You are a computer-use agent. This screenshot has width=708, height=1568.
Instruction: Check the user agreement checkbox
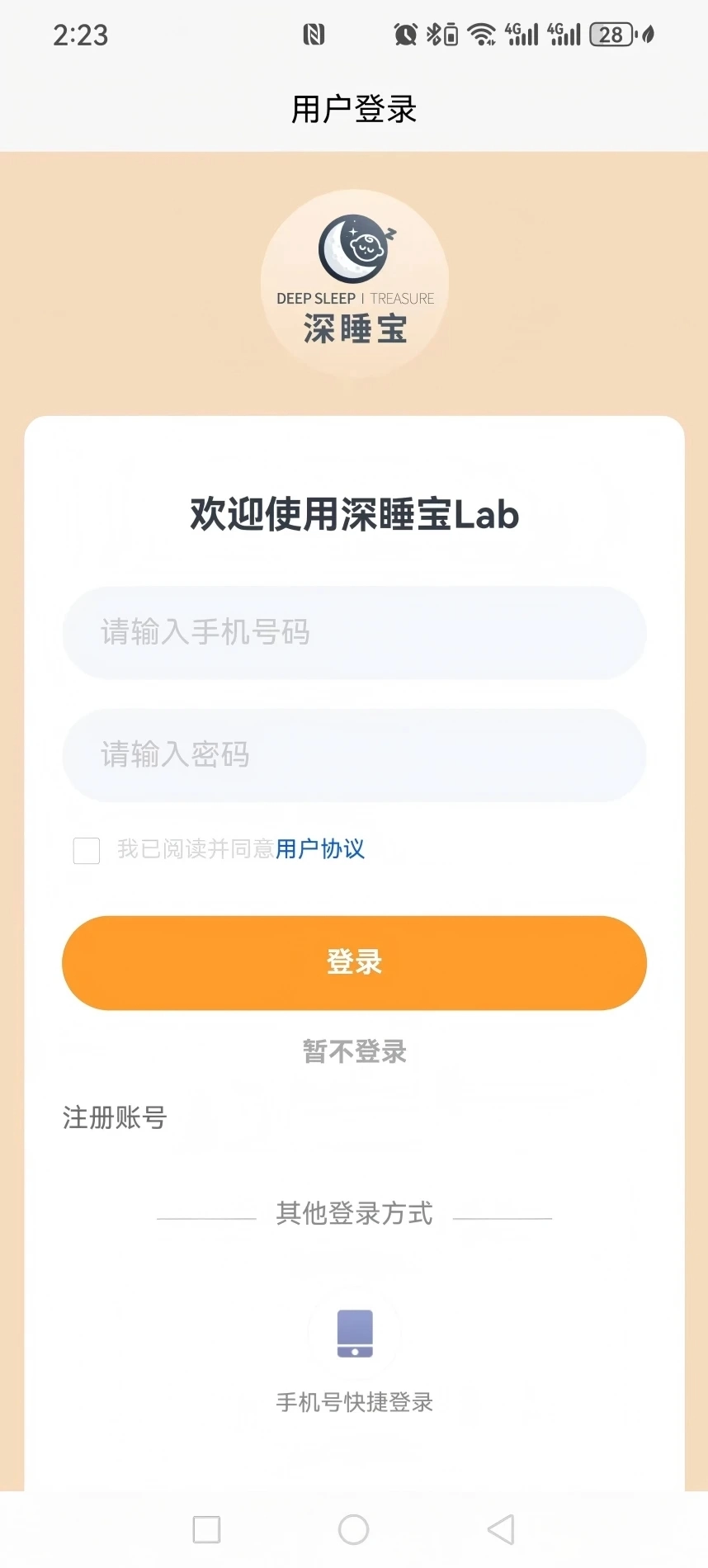[x=86, y=850]
